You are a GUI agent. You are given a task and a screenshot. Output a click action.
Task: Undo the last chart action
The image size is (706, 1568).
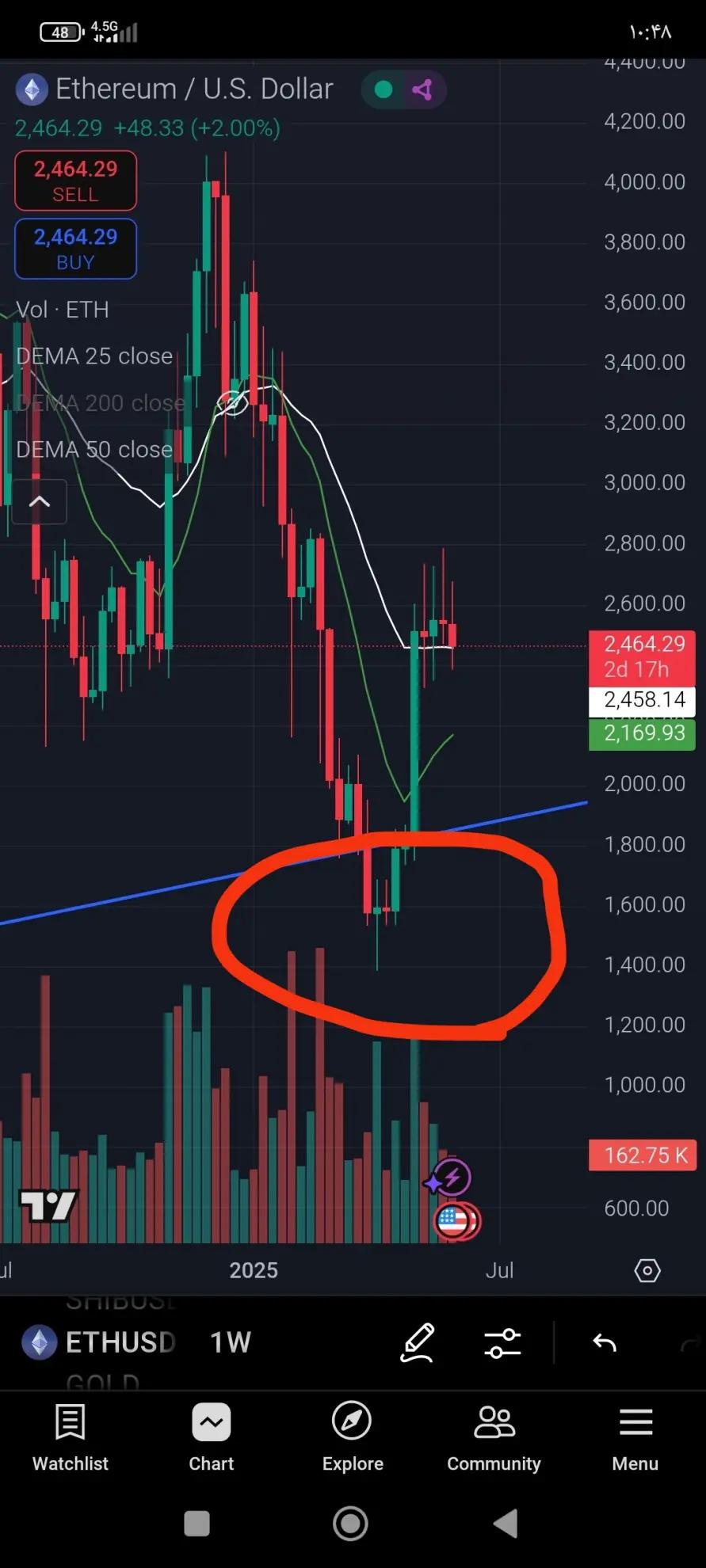[x=605, y=1342]
